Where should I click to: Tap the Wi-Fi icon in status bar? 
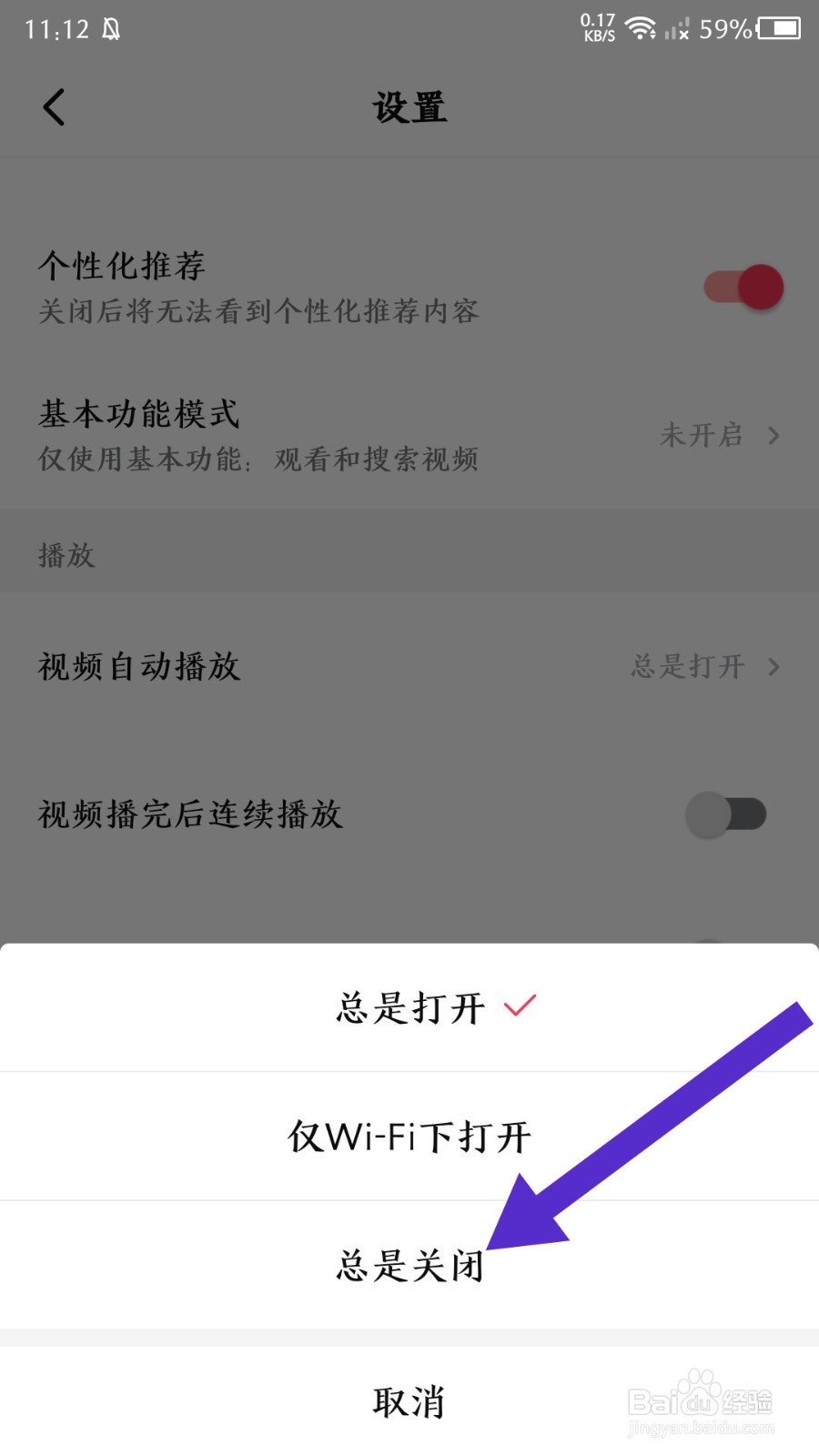point(642,28)
